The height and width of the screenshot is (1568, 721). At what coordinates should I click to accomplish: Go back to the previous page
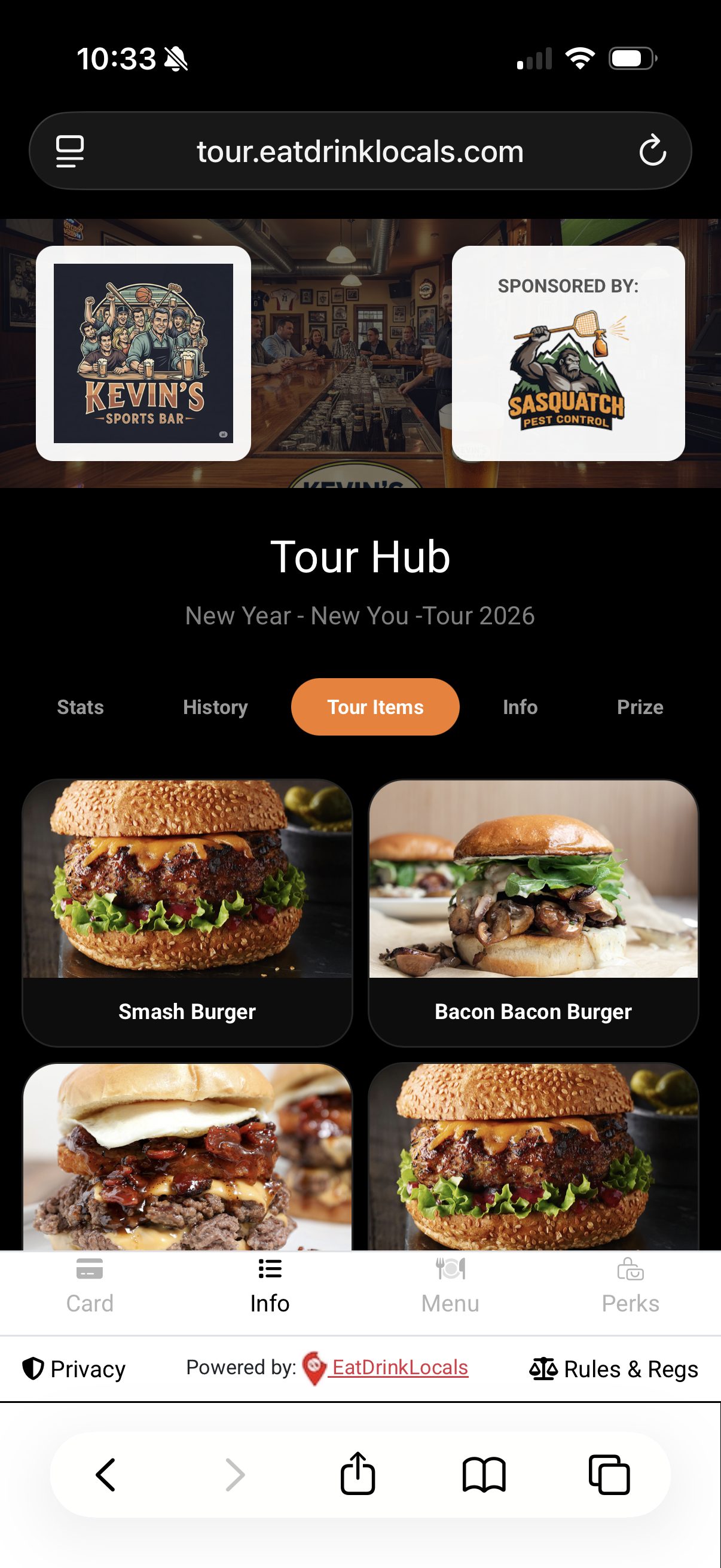(x=106, y=1474)
